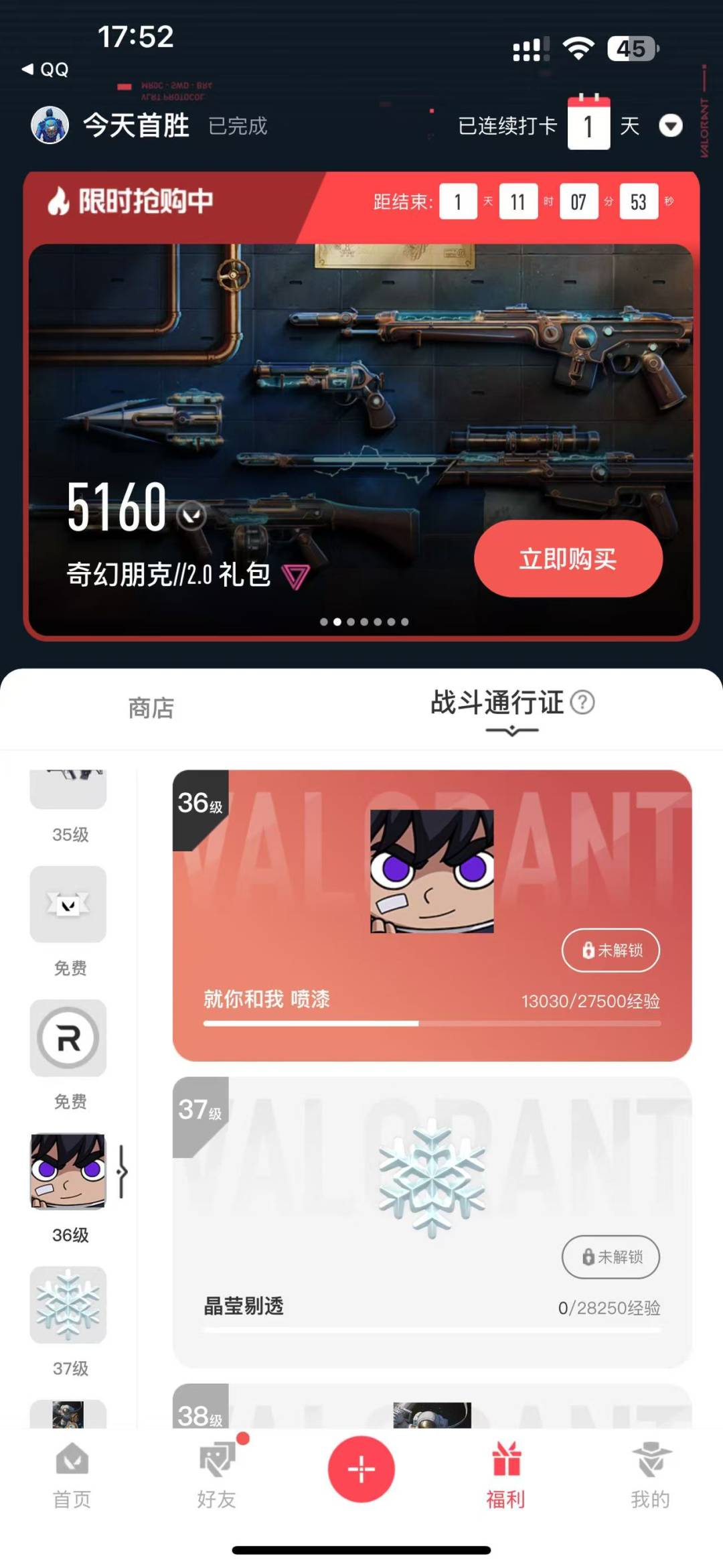
Task: Open the 福利 benefits tab
Action: [x=506, y=1475]
